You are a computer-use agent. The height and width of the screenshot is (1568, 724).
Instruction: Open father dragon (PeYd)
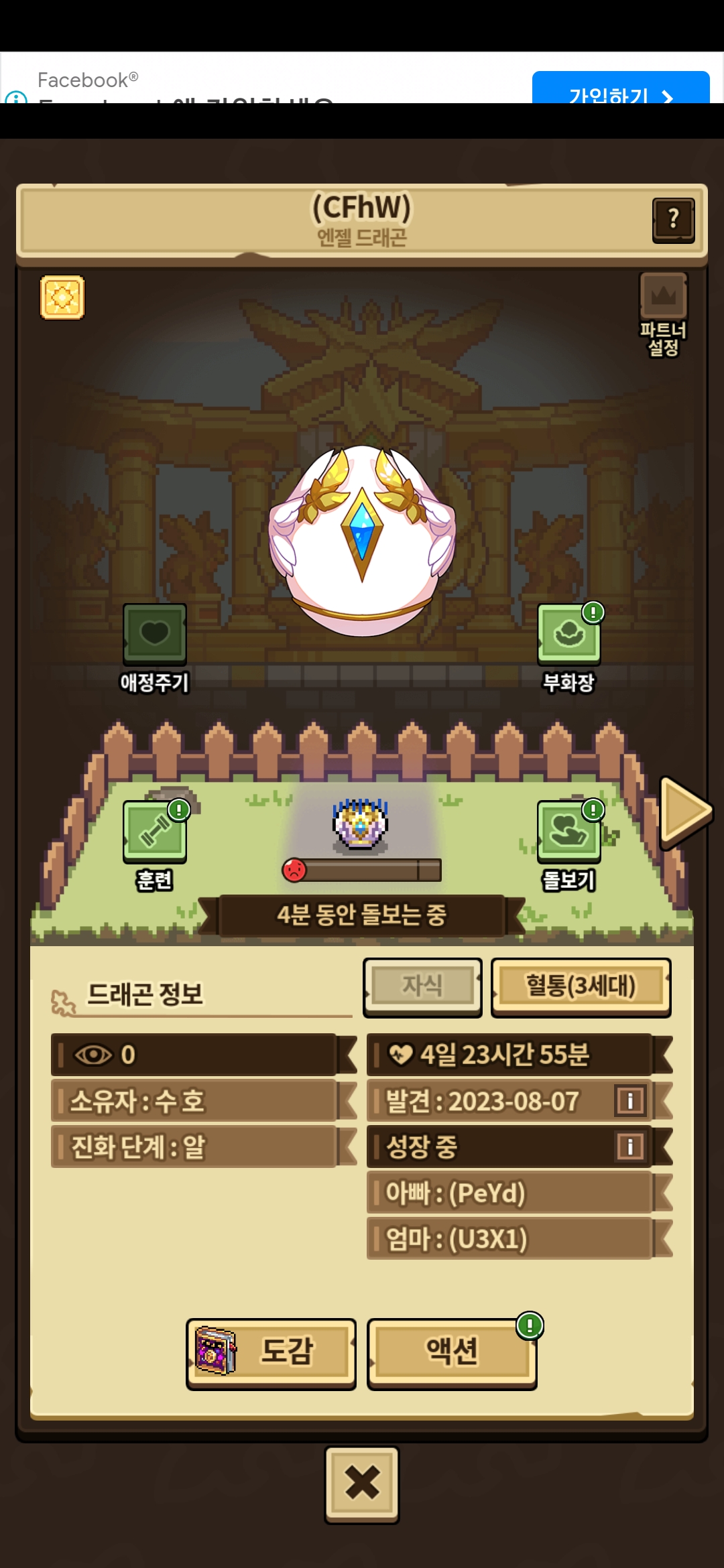pyautogui.click(x=509, y=1193)
